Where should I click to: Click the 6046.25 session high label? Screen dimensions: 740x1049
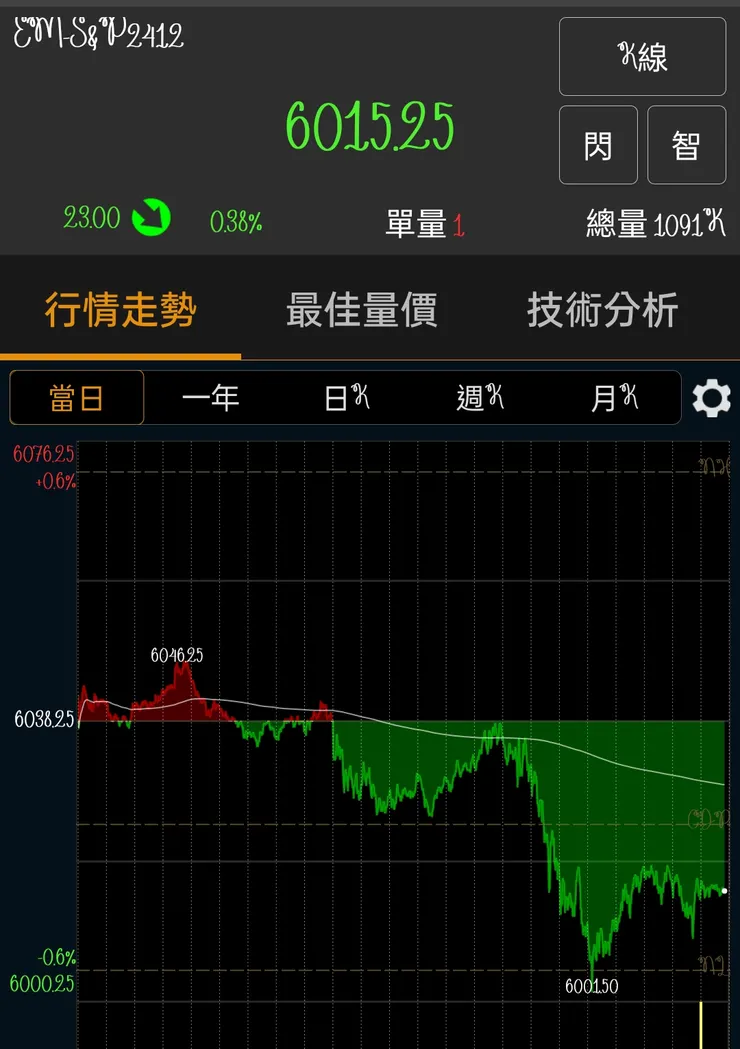[175, 655]
